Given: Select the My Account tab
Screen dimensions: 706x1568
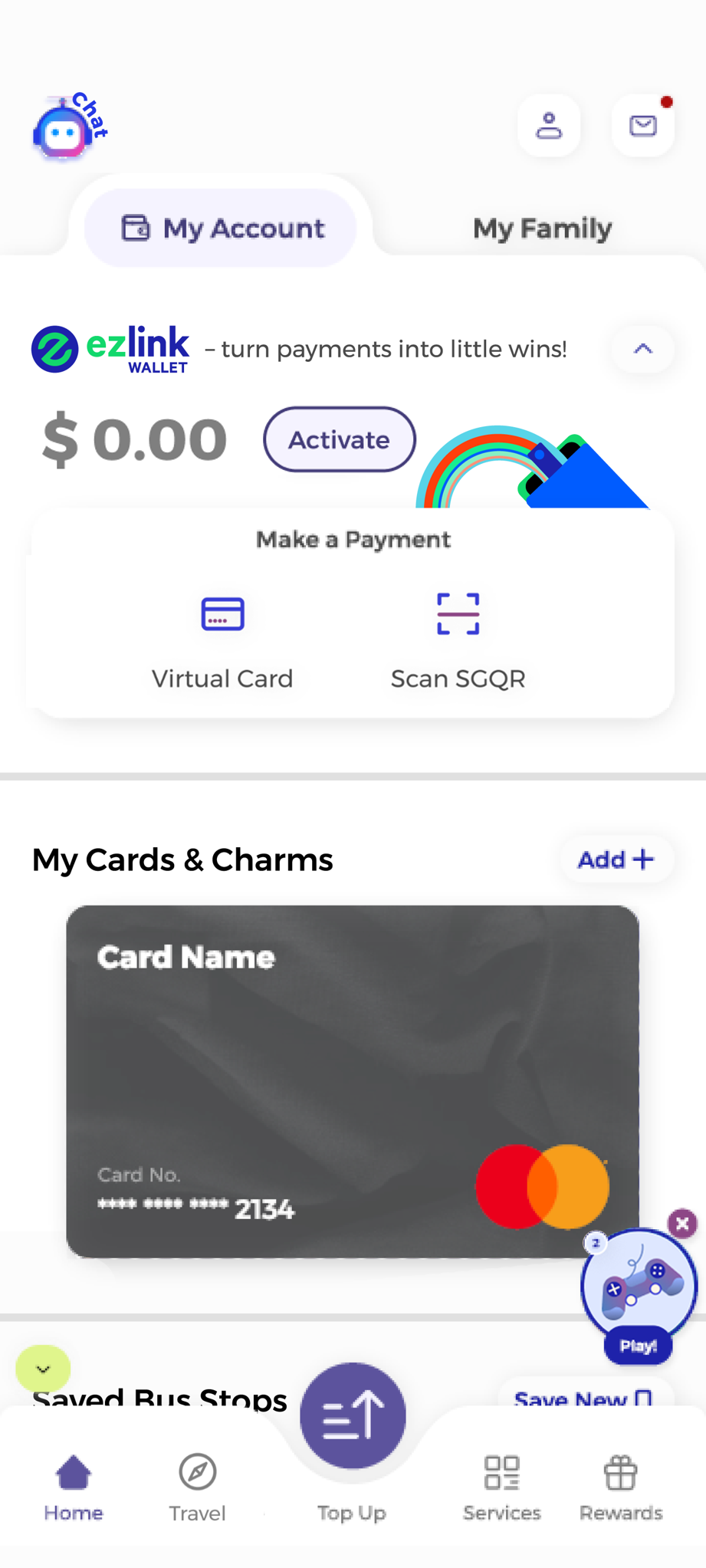Looking at the screenshot, I should click(x=221, y=228).
